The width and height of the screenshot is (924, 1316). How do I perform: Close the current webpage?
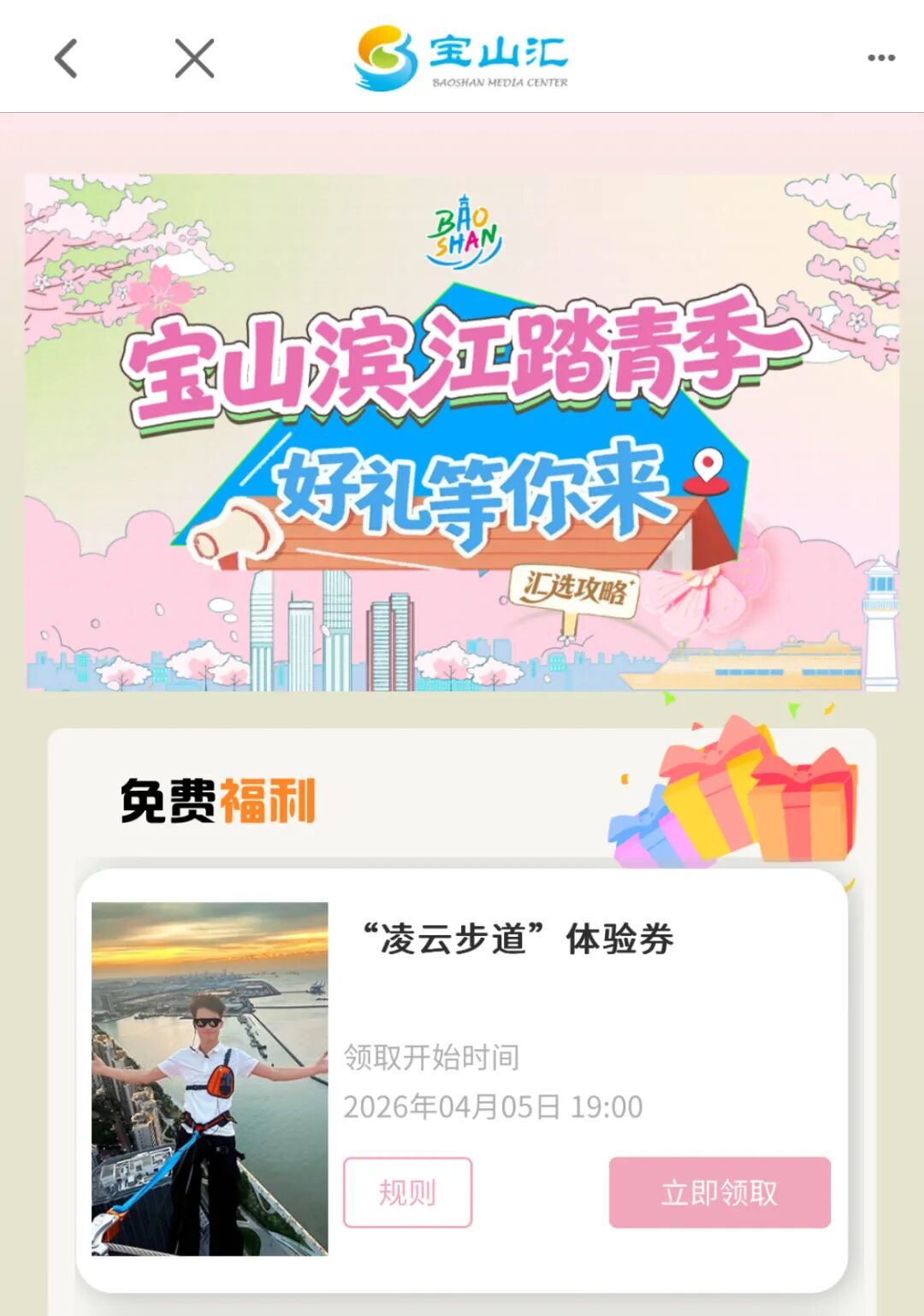pos(194,58)
